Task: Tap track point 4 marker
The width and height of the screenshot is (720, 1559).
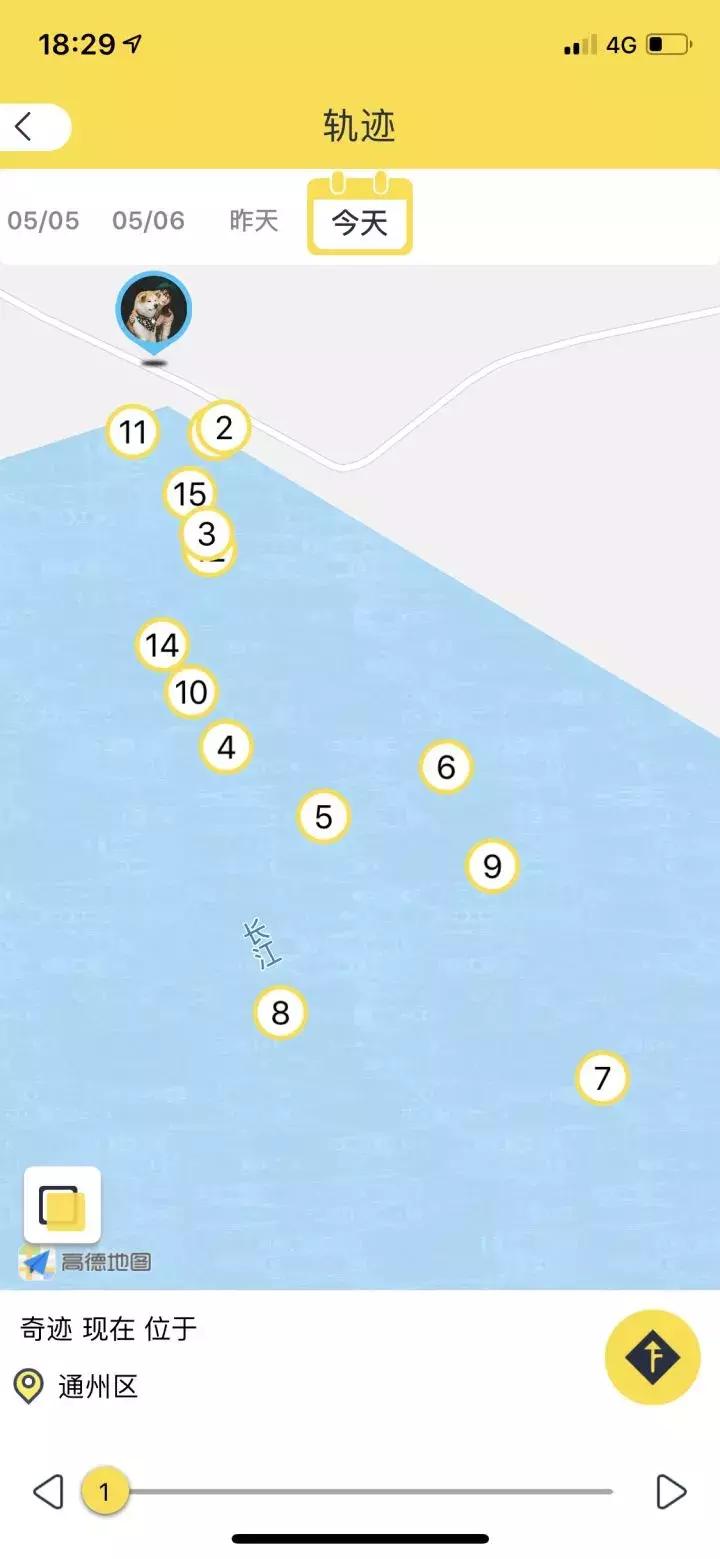Action: tap(226, 747)
